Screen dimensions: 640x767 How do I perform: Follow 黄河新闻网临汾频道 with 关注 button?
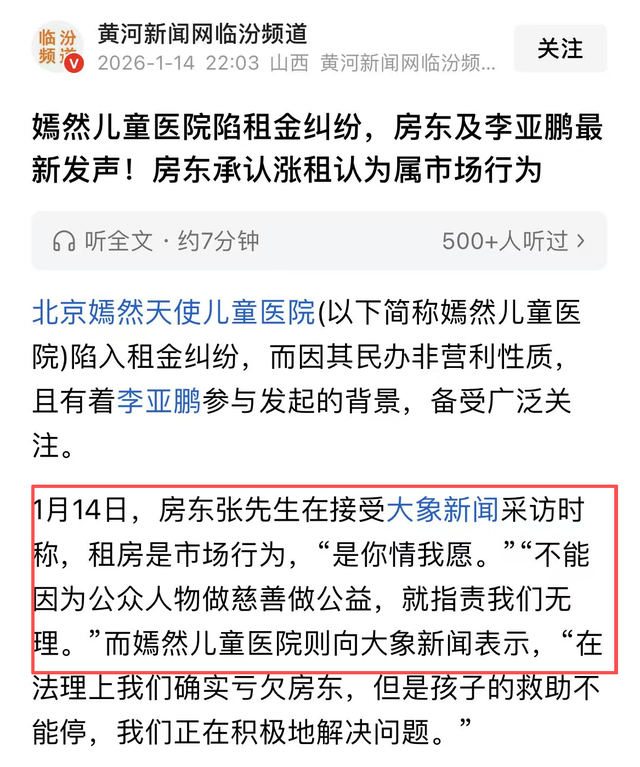[559, 48]
